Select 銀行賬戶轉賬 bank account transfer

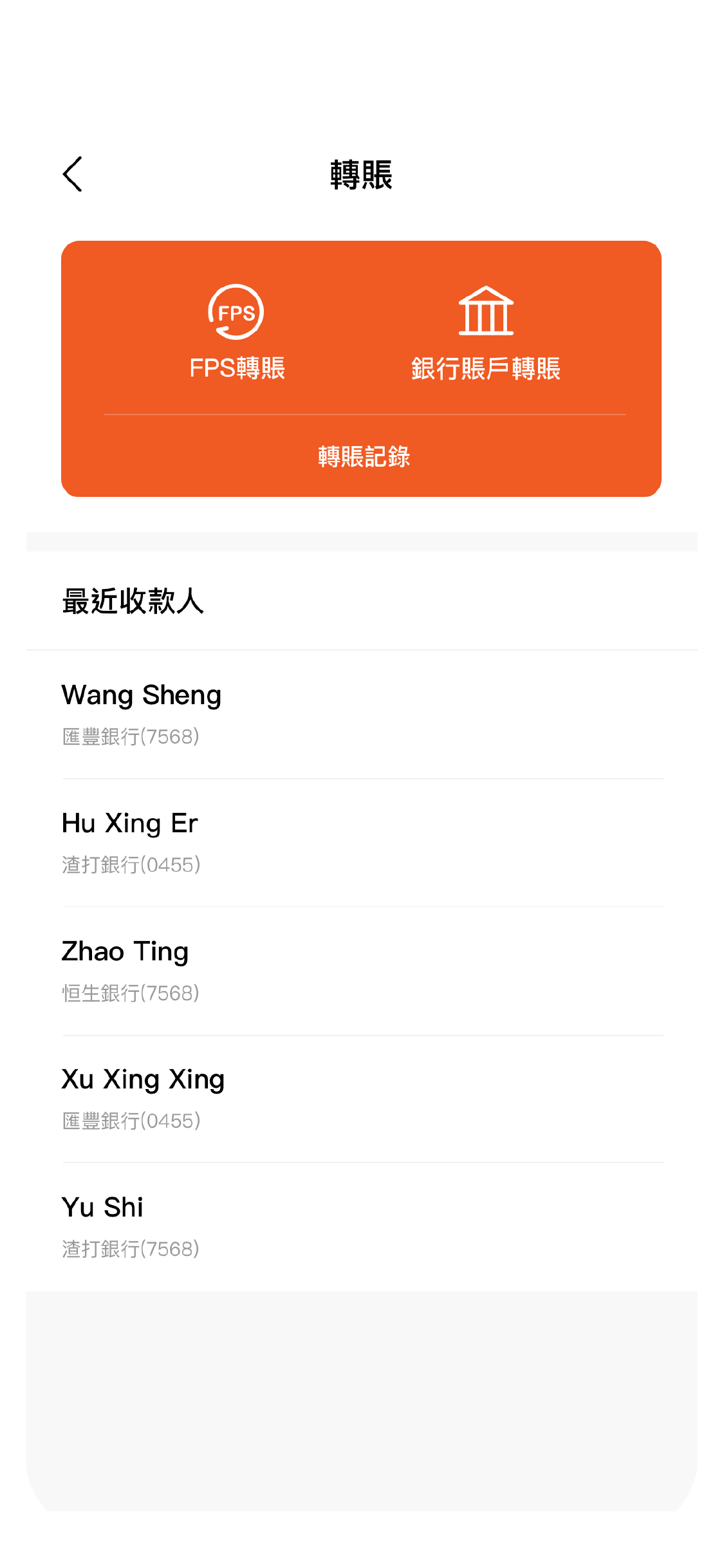486,333
